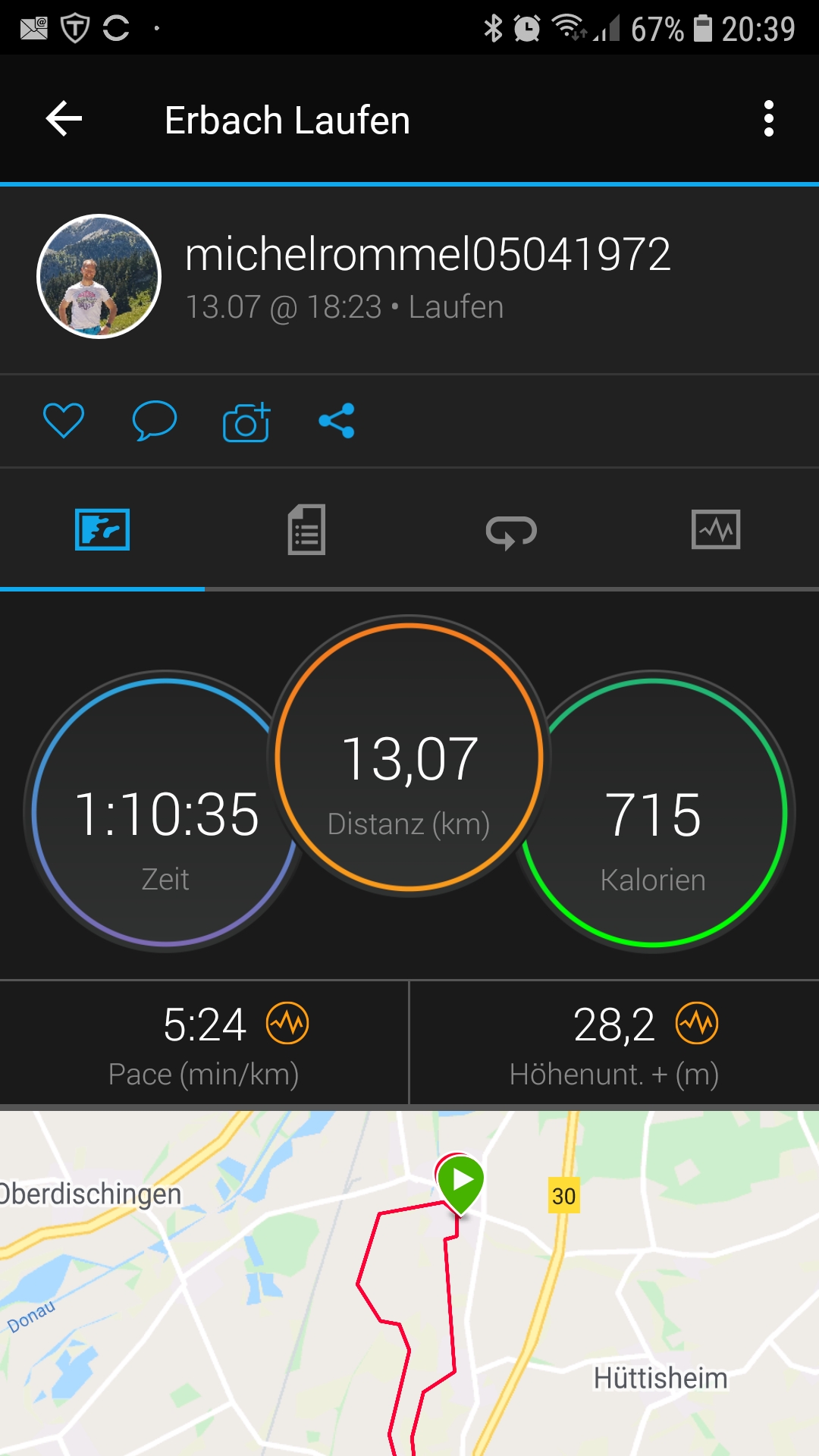
Task: Switch to the charts tab
Action: pos(715,529)
